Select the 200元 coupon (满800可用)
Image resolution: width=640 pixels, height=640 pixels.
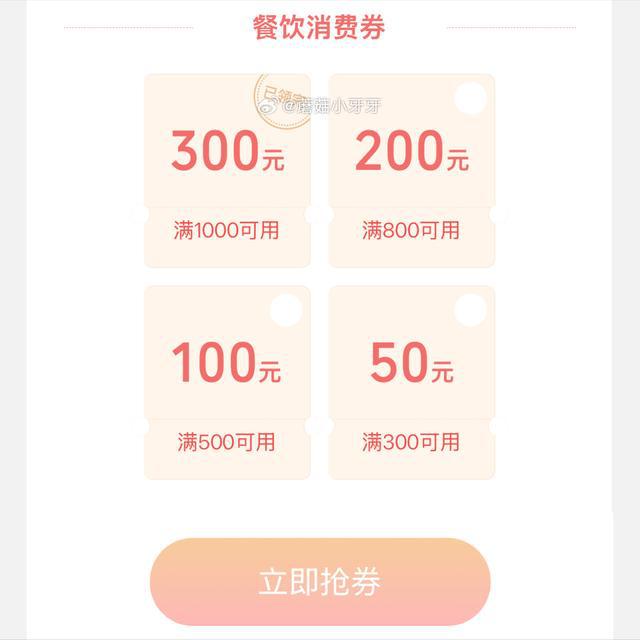[411, 170]
